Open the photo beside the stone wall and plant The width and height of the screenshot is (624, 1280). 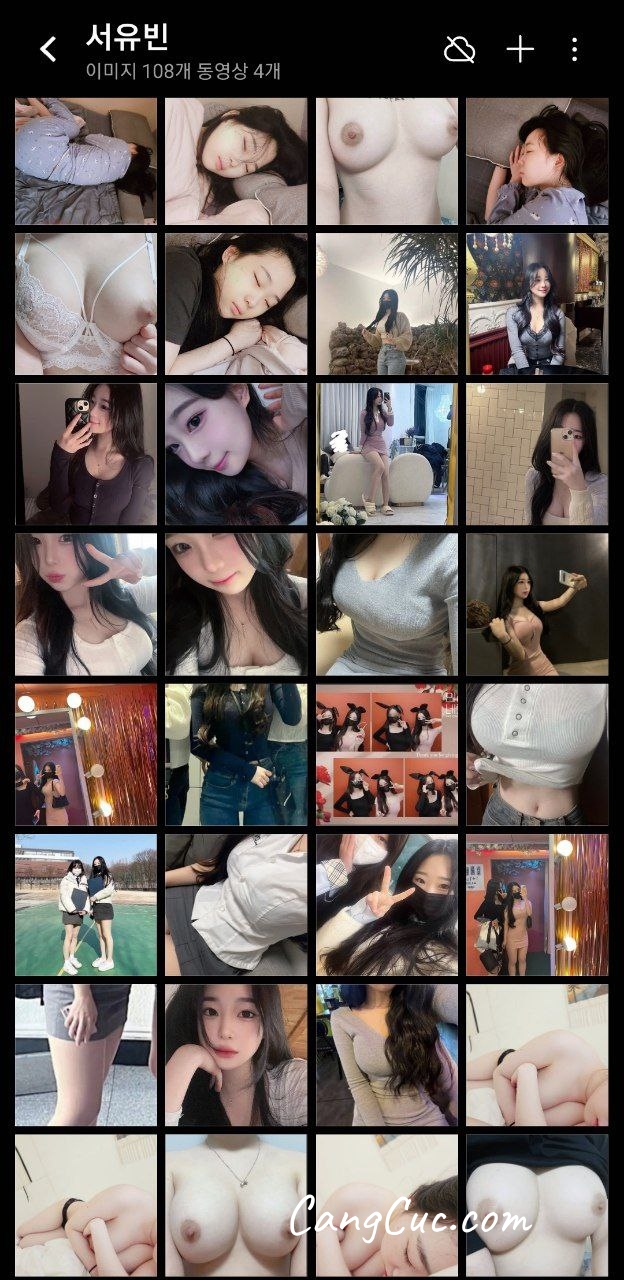click(x=387, y=305)
